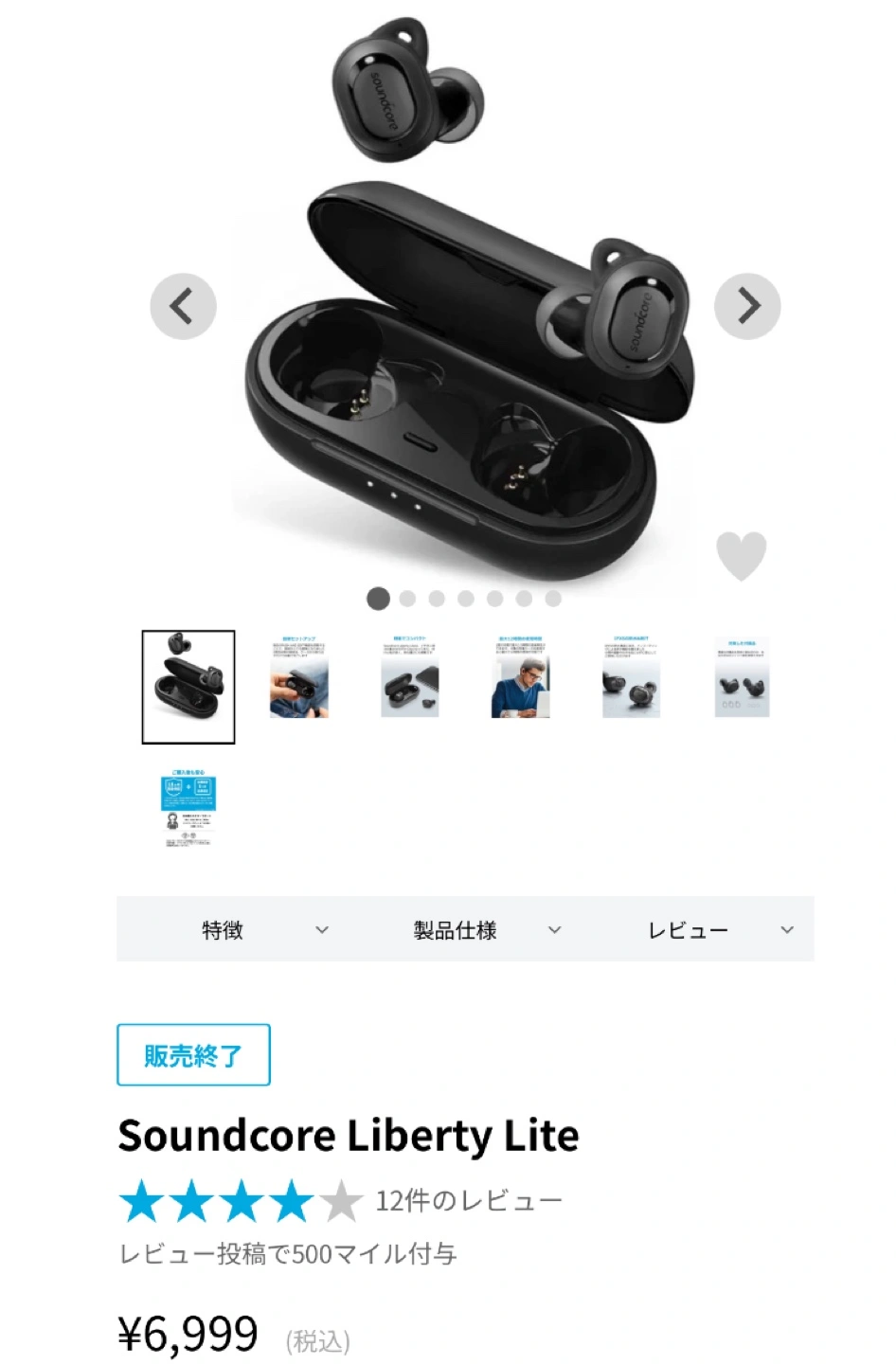Expand the 特徴 section
The image size is (896, 1364).
point(263,930)
